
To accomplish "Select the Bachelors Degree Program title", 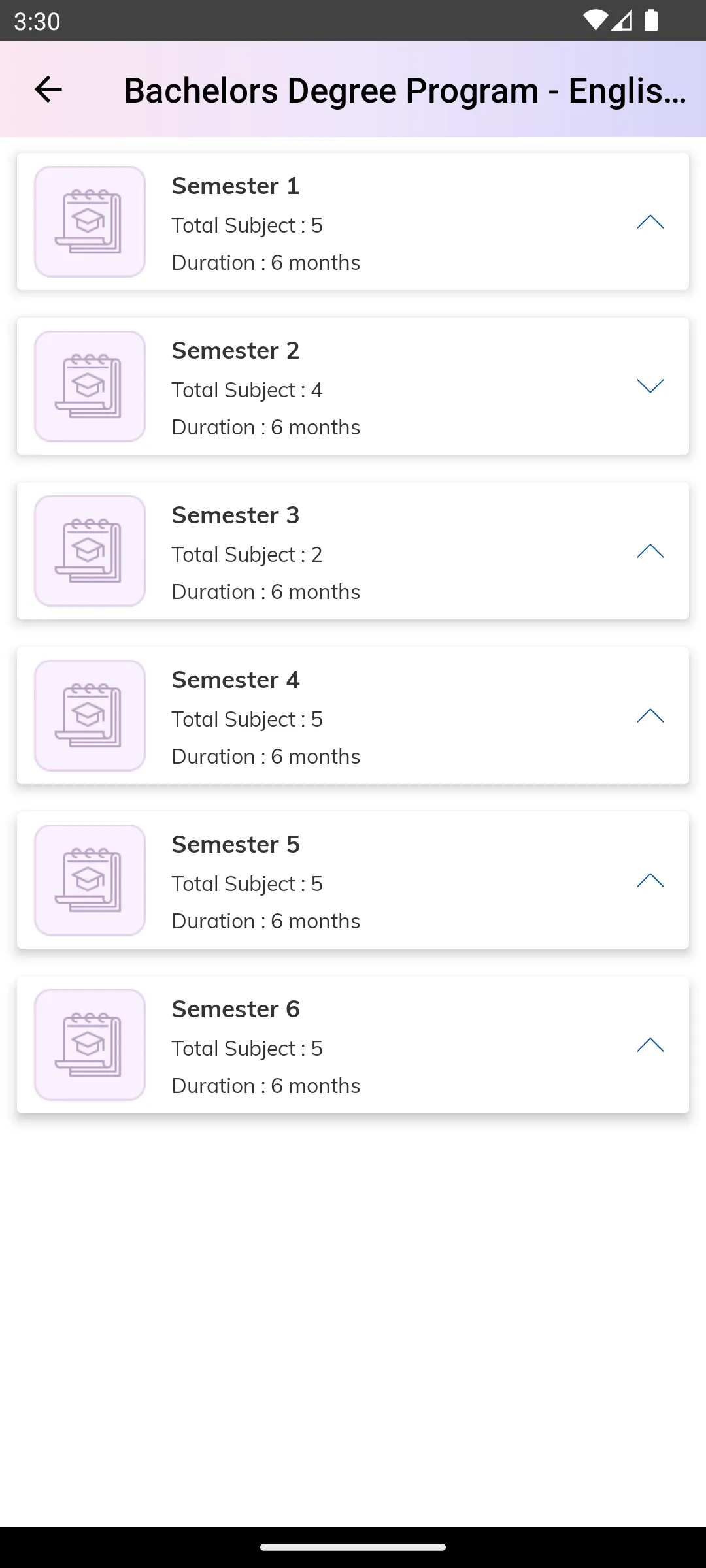I will tap(404, 90).
